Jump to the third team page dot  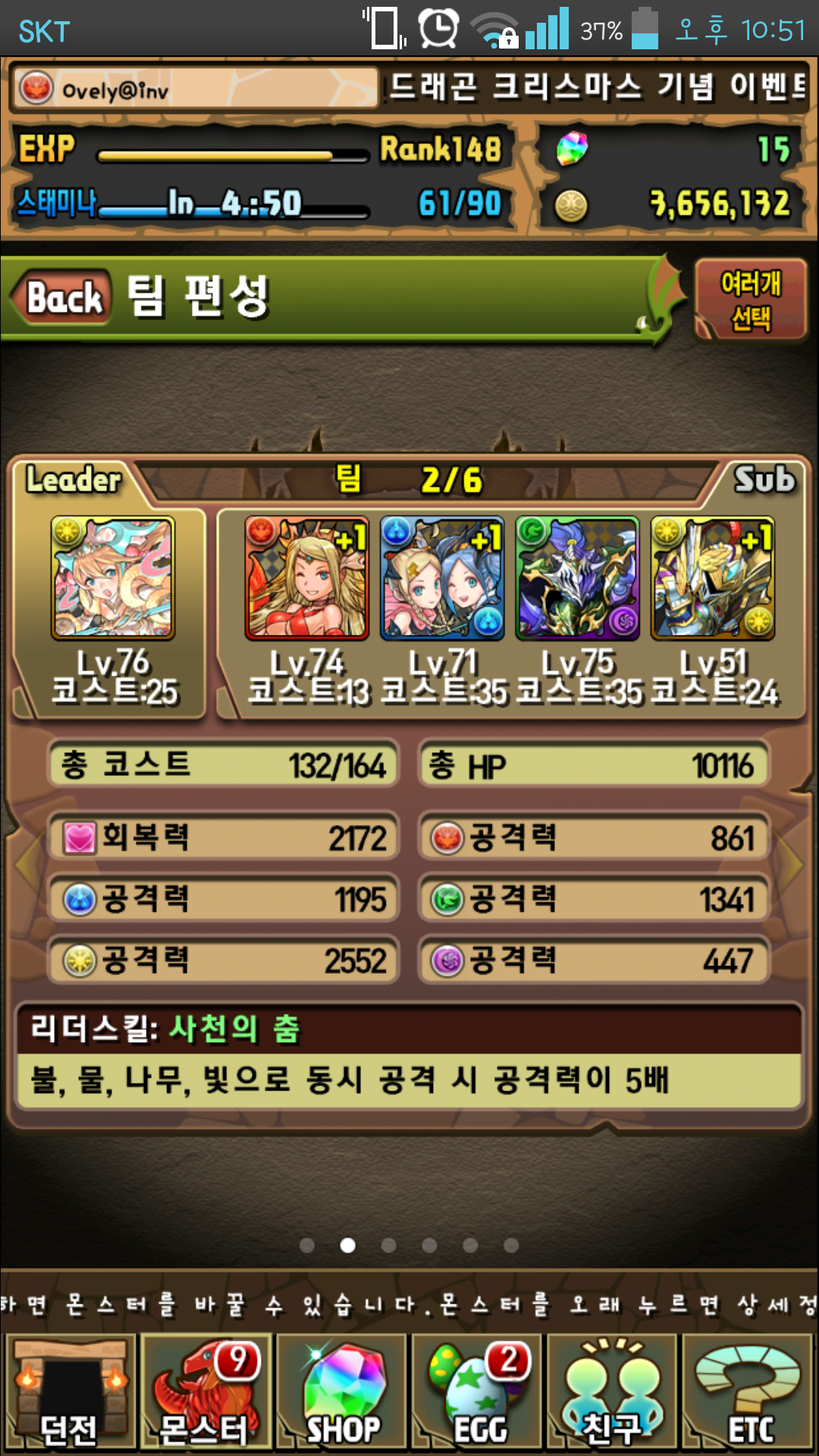tap(388, 1245)
